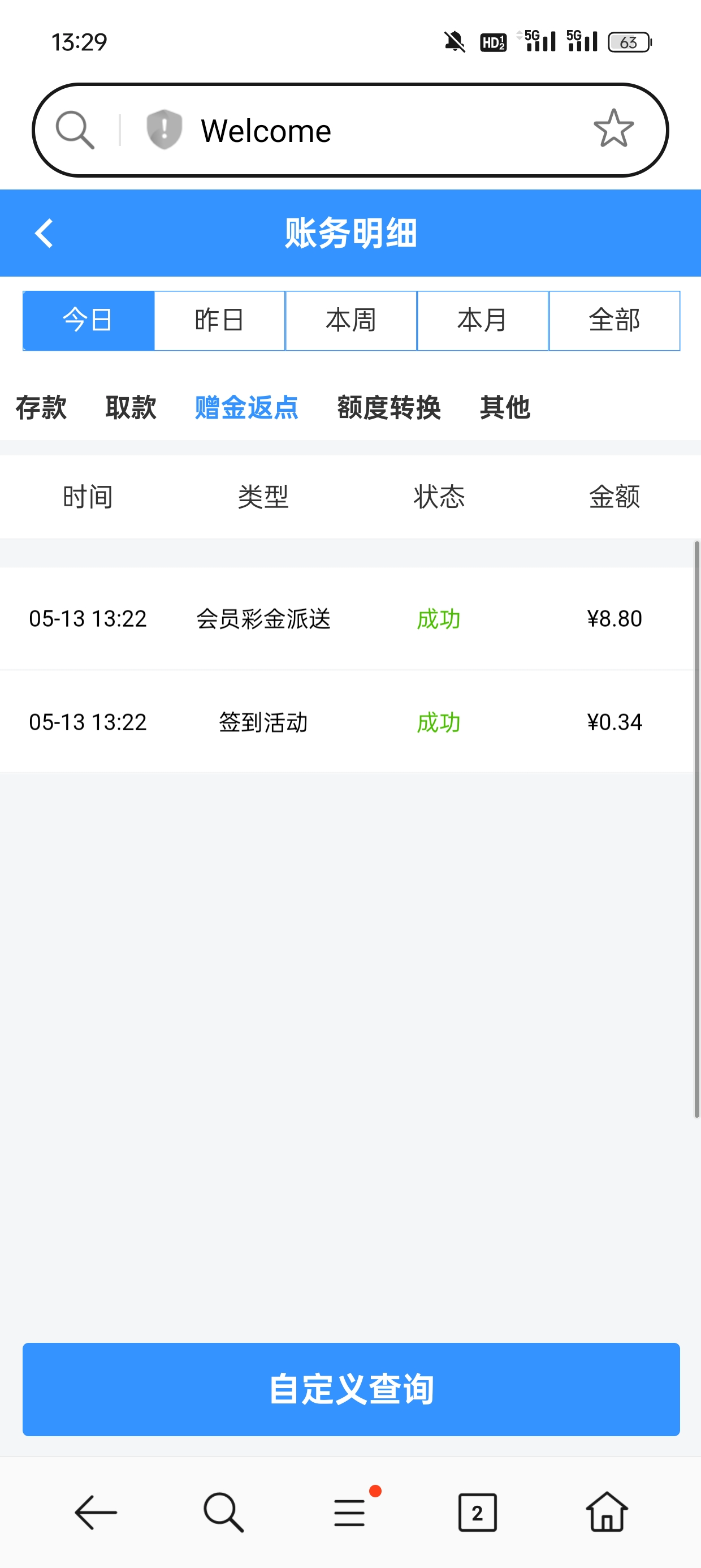The width and height of the screenshot is (701, 1568).
Task: Switch to the 昨日 date filter
Action: click(220, 321)
